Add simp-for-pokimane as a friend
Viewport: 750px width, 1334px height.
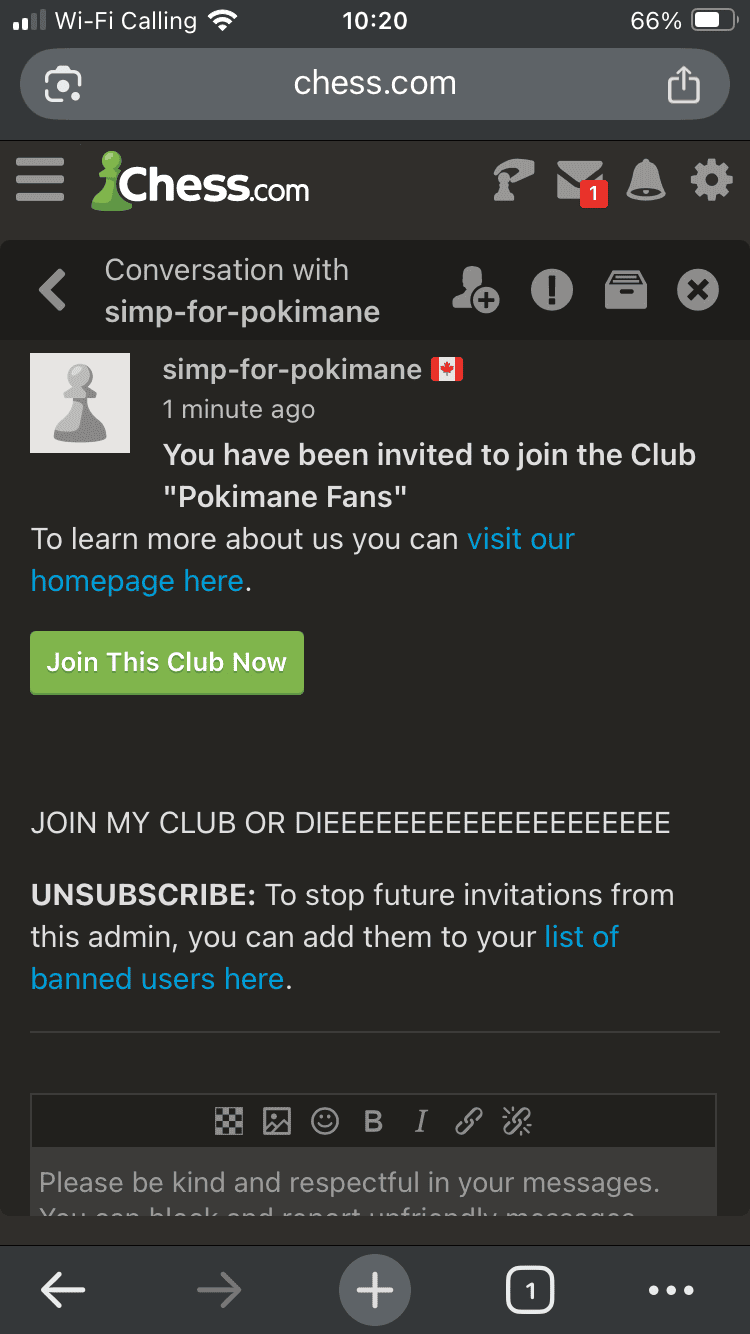[476, 290]
